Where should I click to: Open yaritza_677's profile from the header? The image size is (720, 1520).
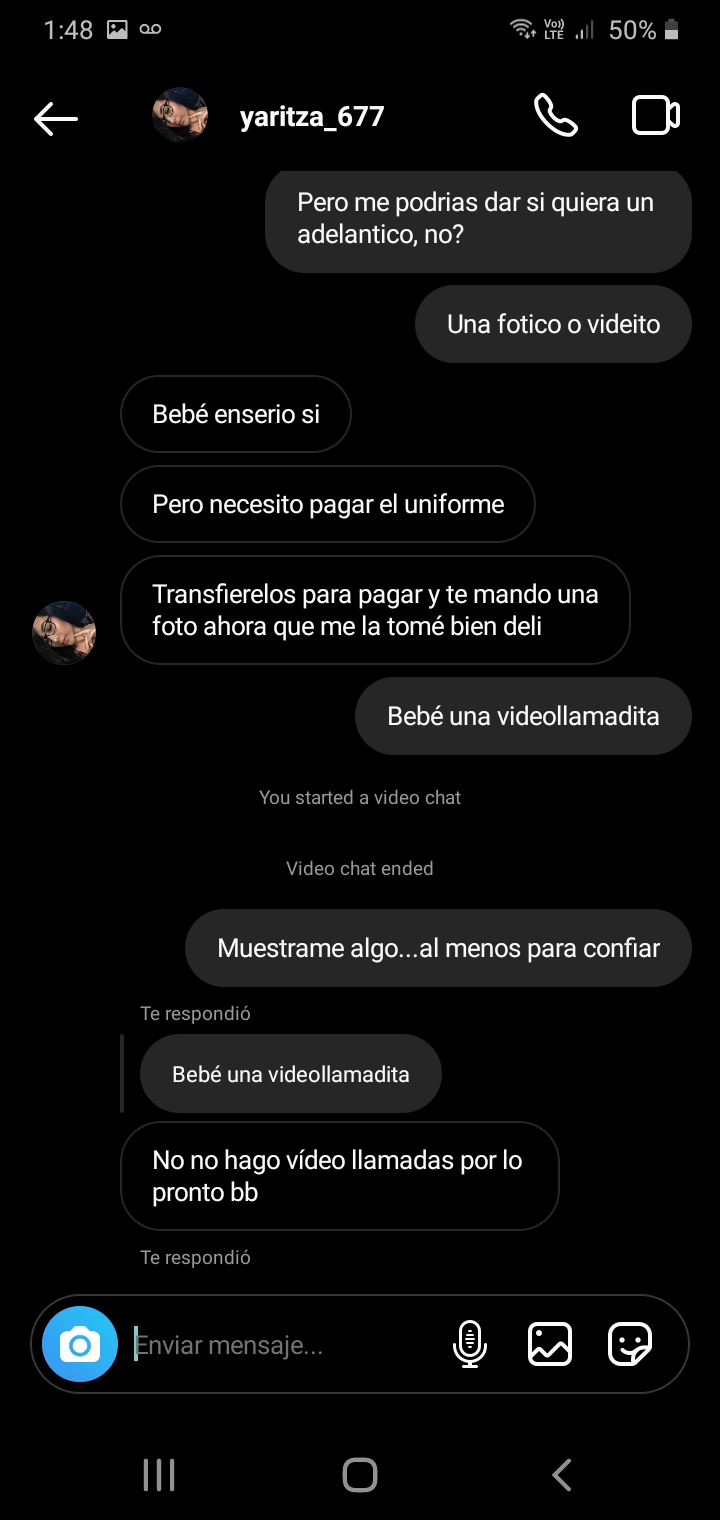tap(311, 117)
